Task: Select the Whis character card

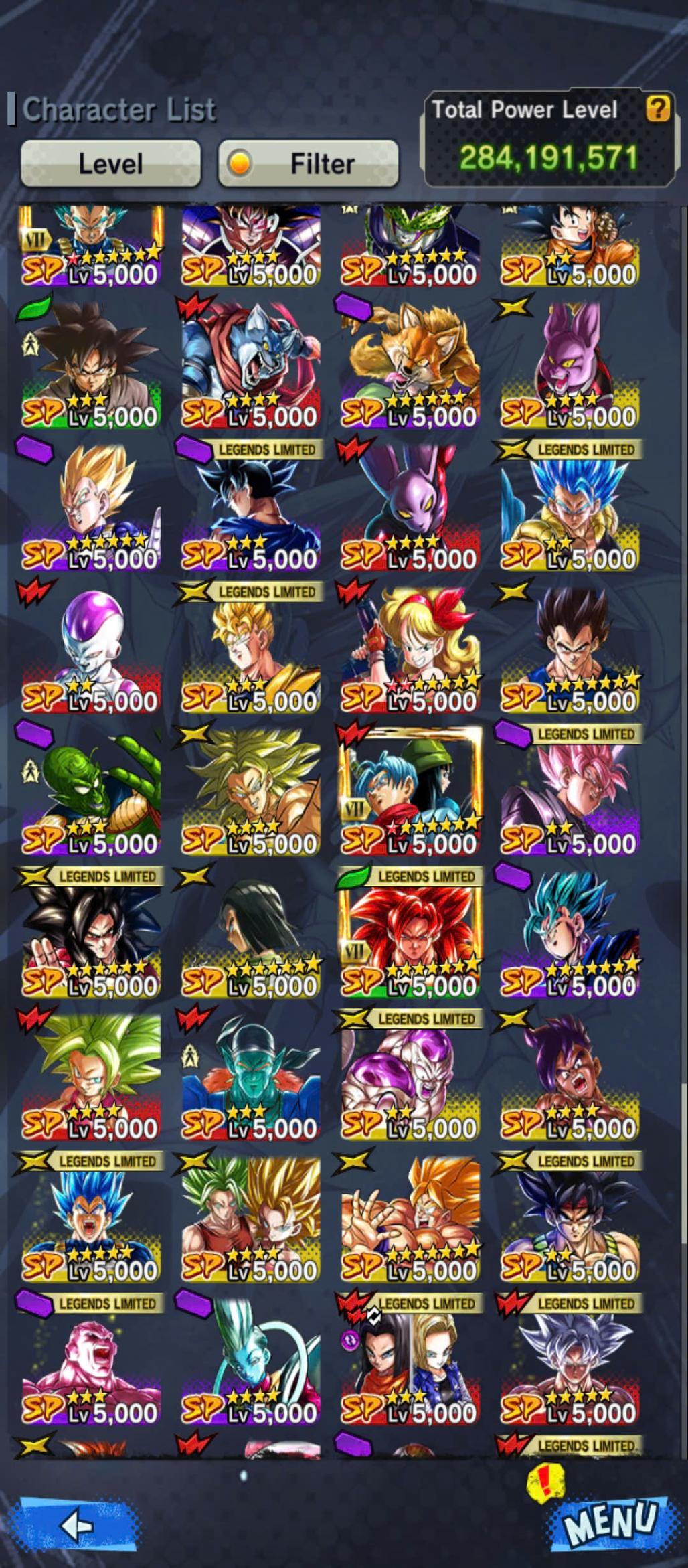Action: 250,1363
